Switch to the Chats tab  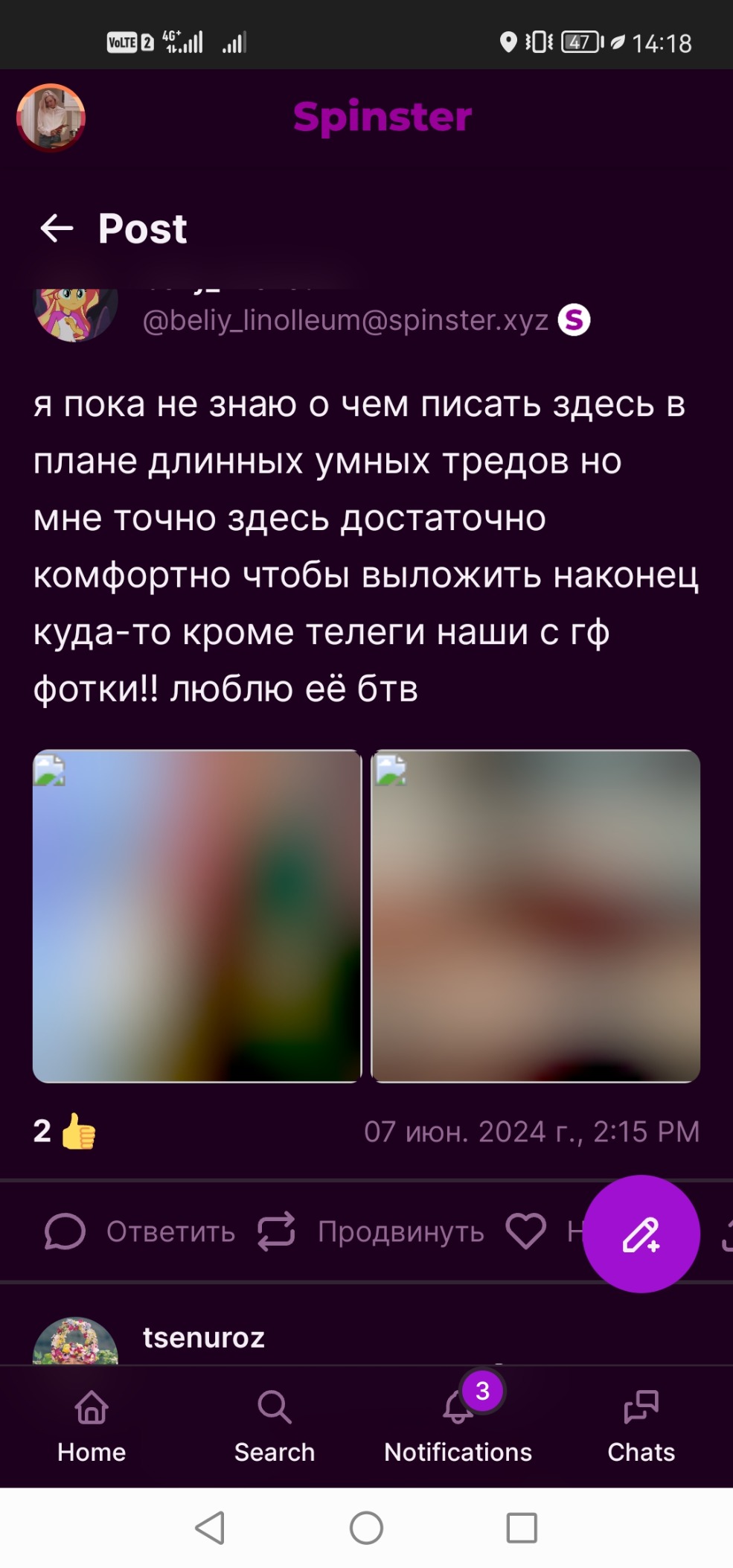pyautogui.click(x=641, y=1425)
